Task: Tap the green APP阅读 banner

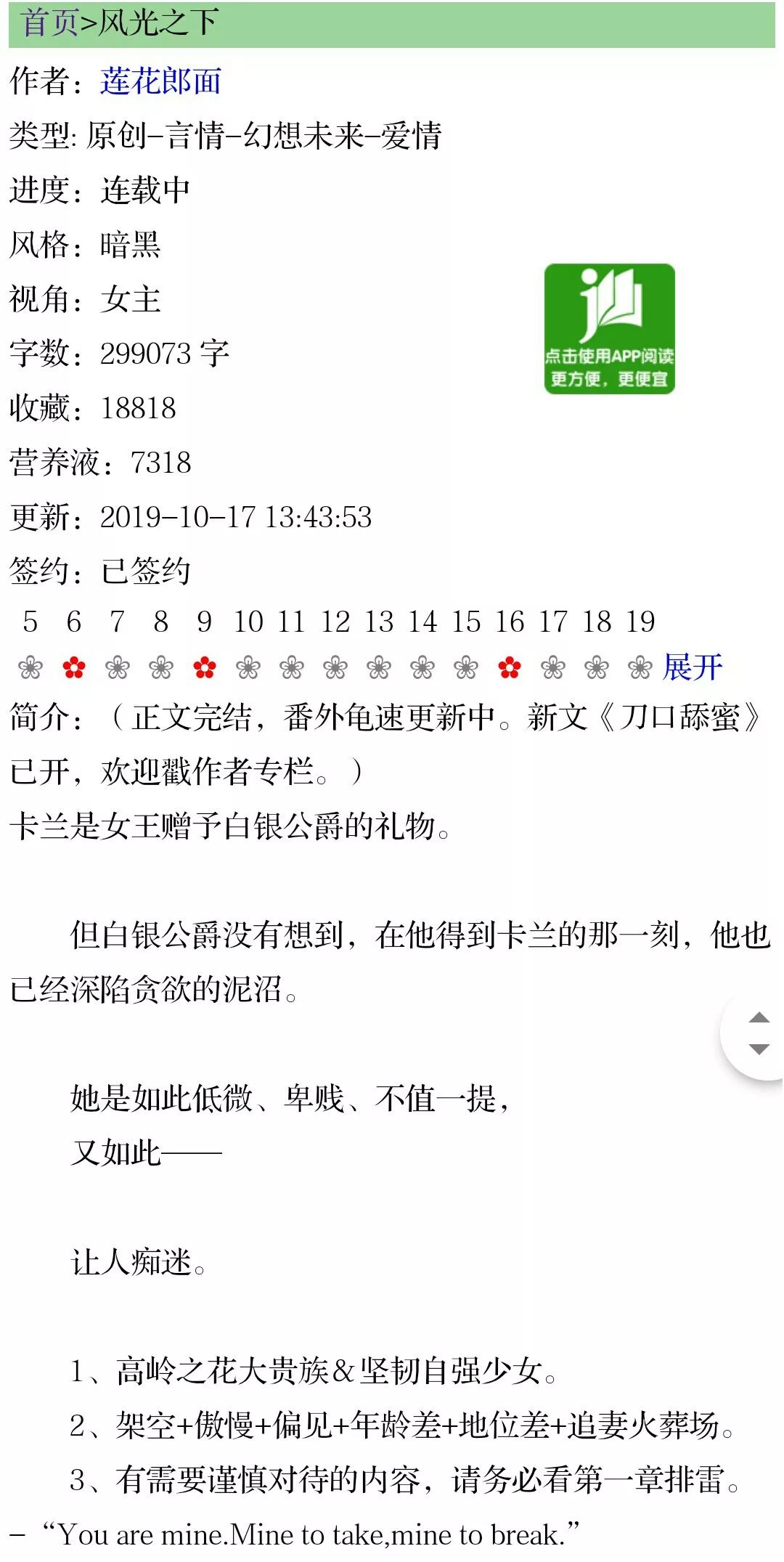Action: pyautogui.click(x=610, y=329)
